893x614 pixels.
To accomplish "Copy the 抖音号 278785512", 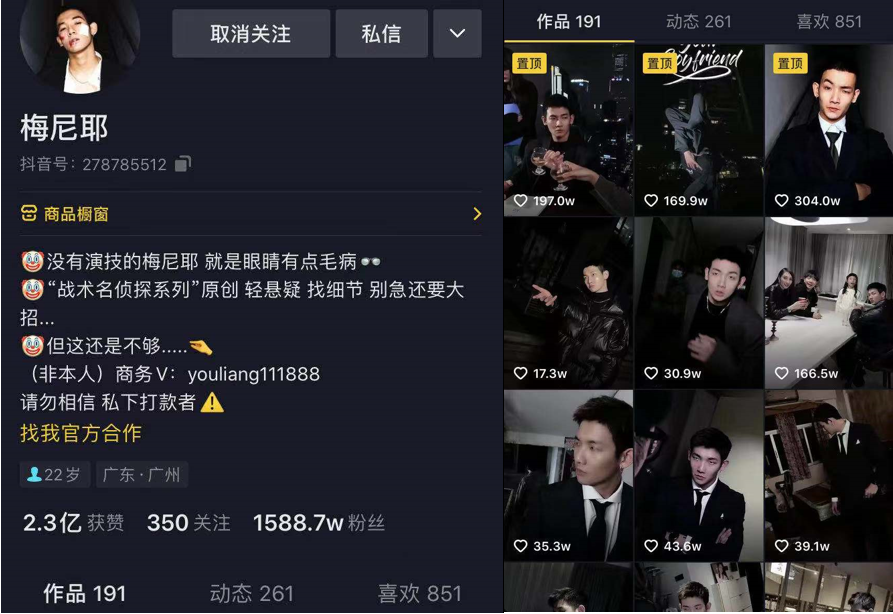I will point(183,163).
